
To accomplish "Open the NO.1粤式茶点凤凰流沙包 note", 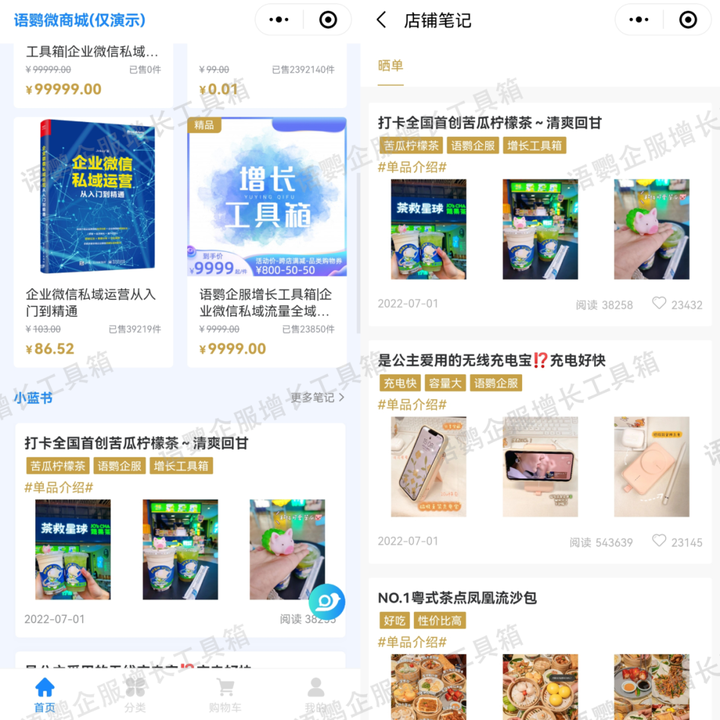I will pos(457,598).
